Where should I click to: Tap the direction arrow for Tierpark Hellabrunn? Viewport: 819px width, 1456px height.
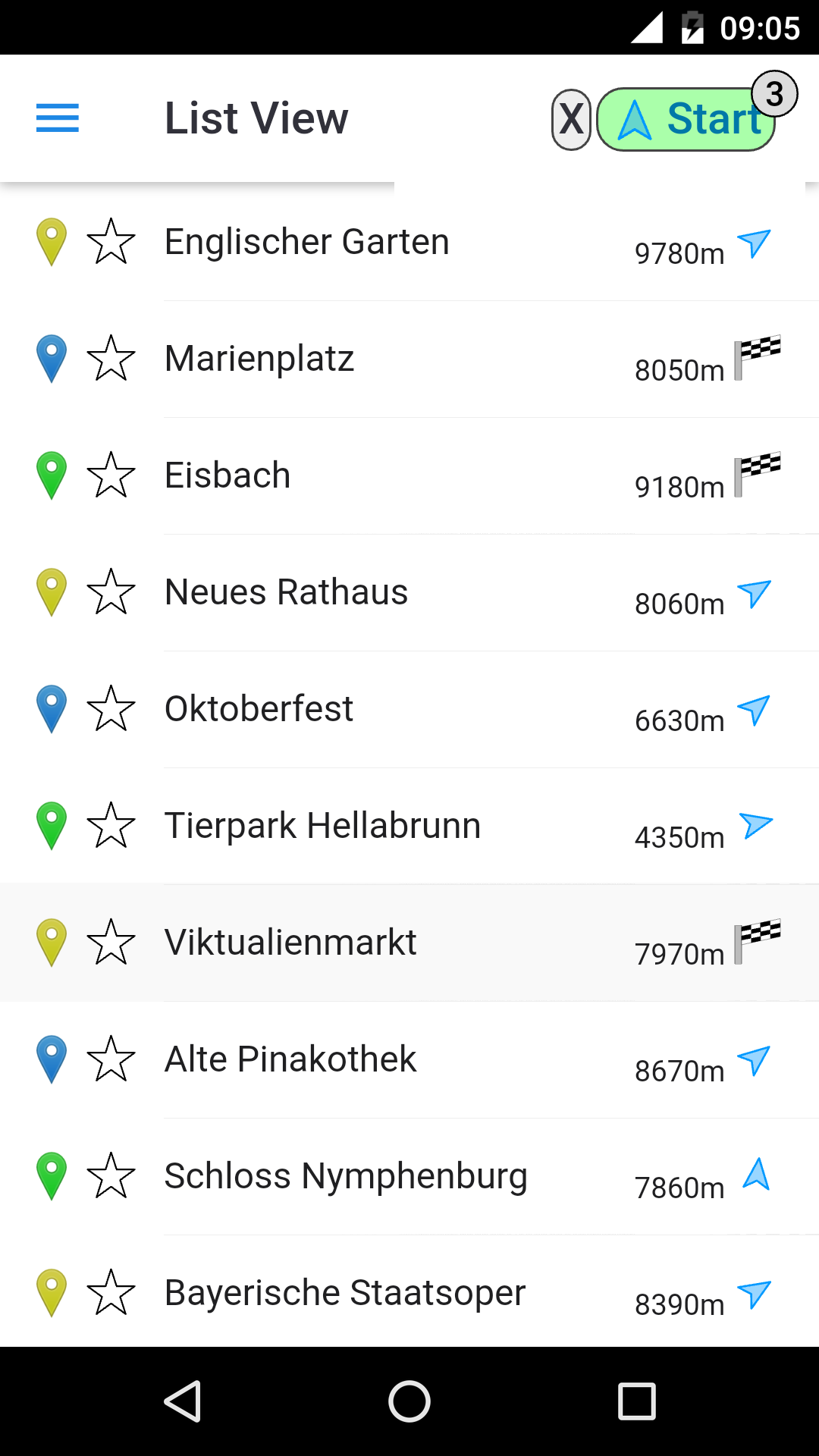click(x=755, y=825)
